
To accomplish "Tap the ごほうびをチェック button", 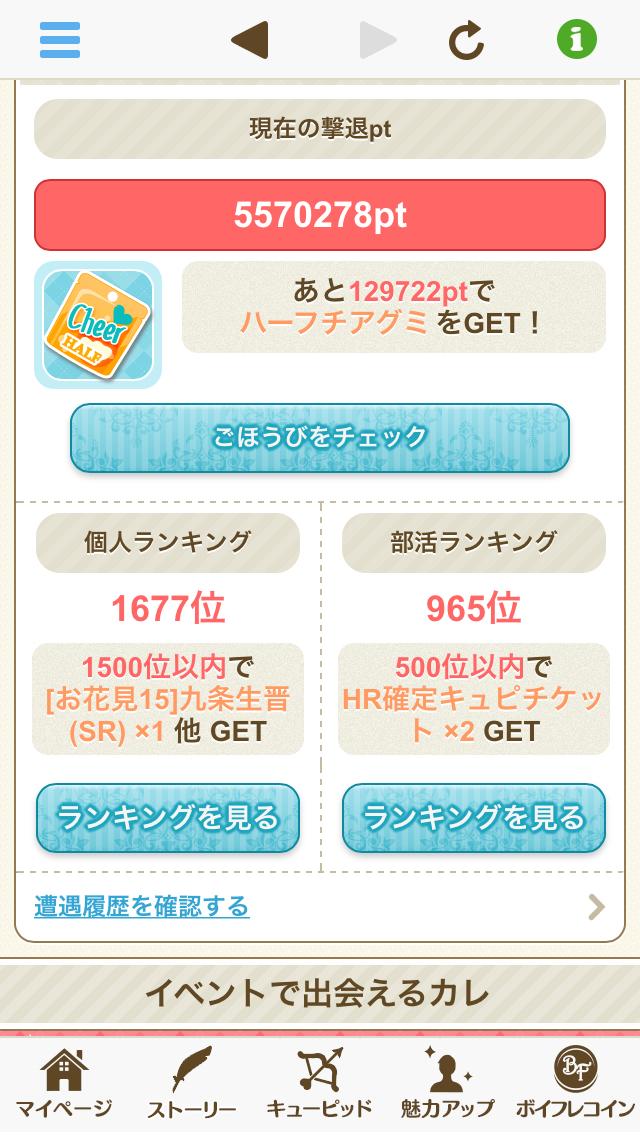I will (320, 437).
